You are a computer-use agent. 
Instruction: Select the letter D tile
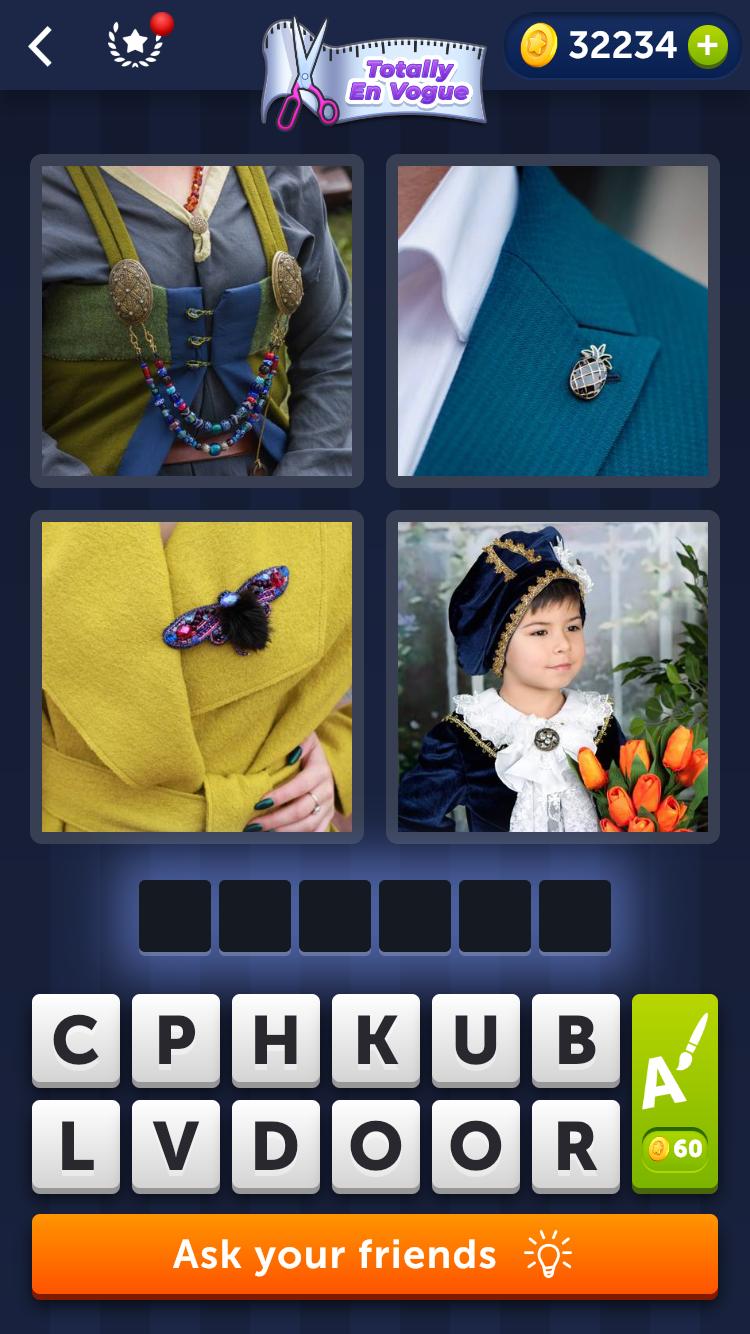(276, 1146)
